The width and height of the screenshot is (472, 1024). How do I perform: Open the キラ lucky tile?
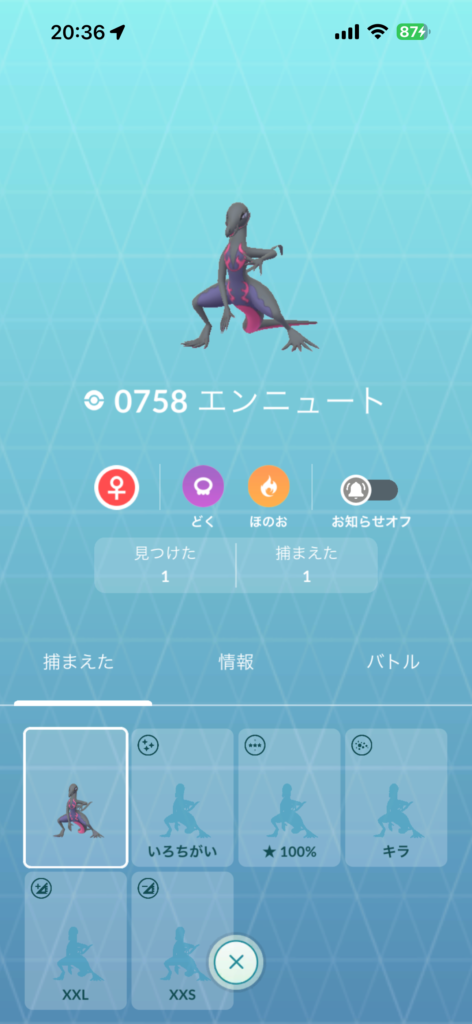(396, 797)
